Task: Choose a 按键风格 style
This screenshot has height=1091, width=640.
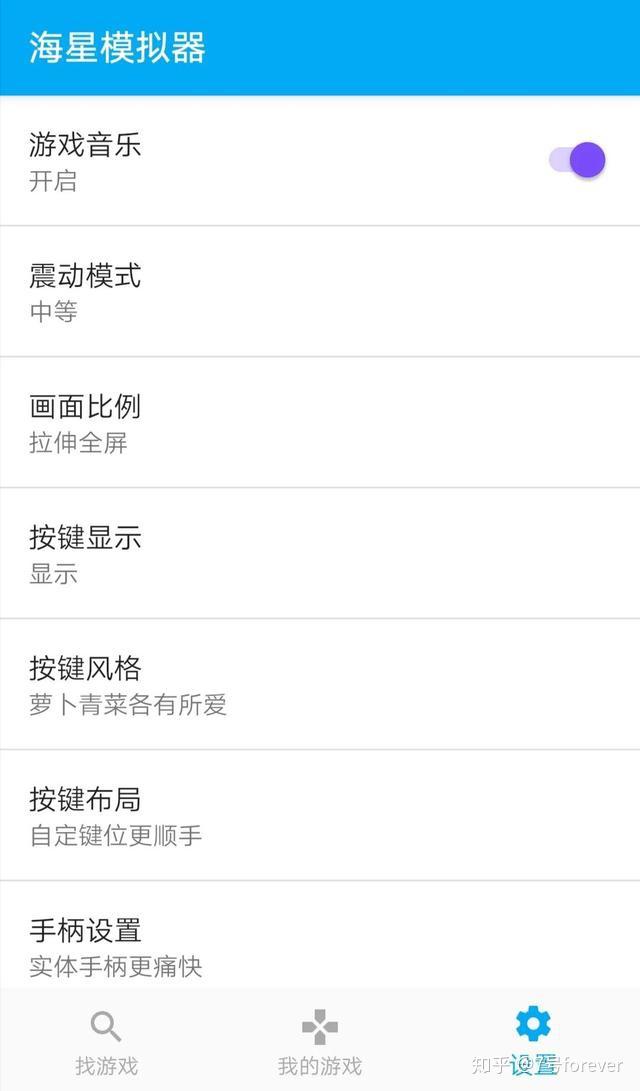Action: coord(320,684)
